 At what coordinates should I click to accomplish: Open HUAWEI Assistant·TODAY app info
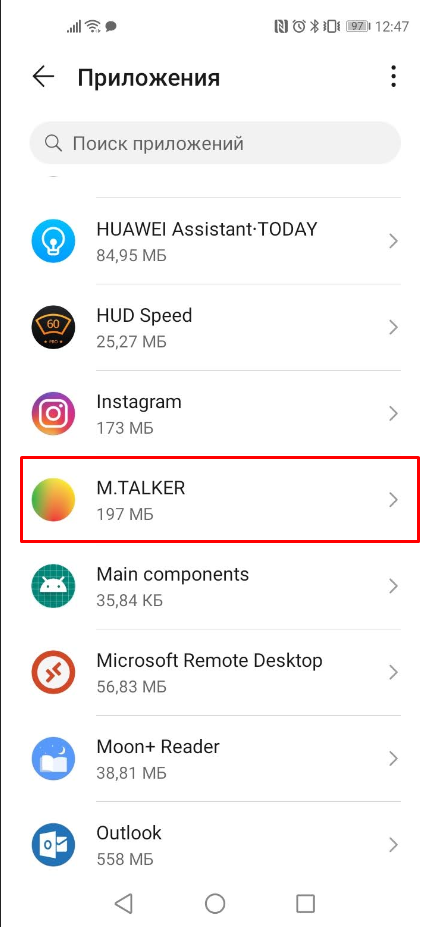point(215,241)
